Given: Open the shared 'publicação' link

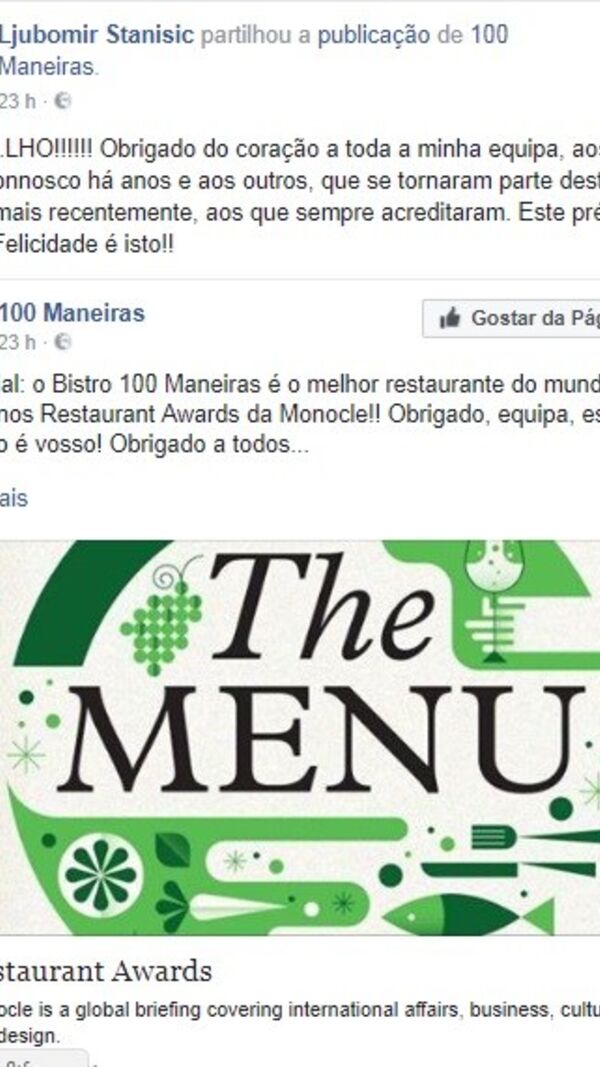Looking at the screenshot, I should pos(373,35).
